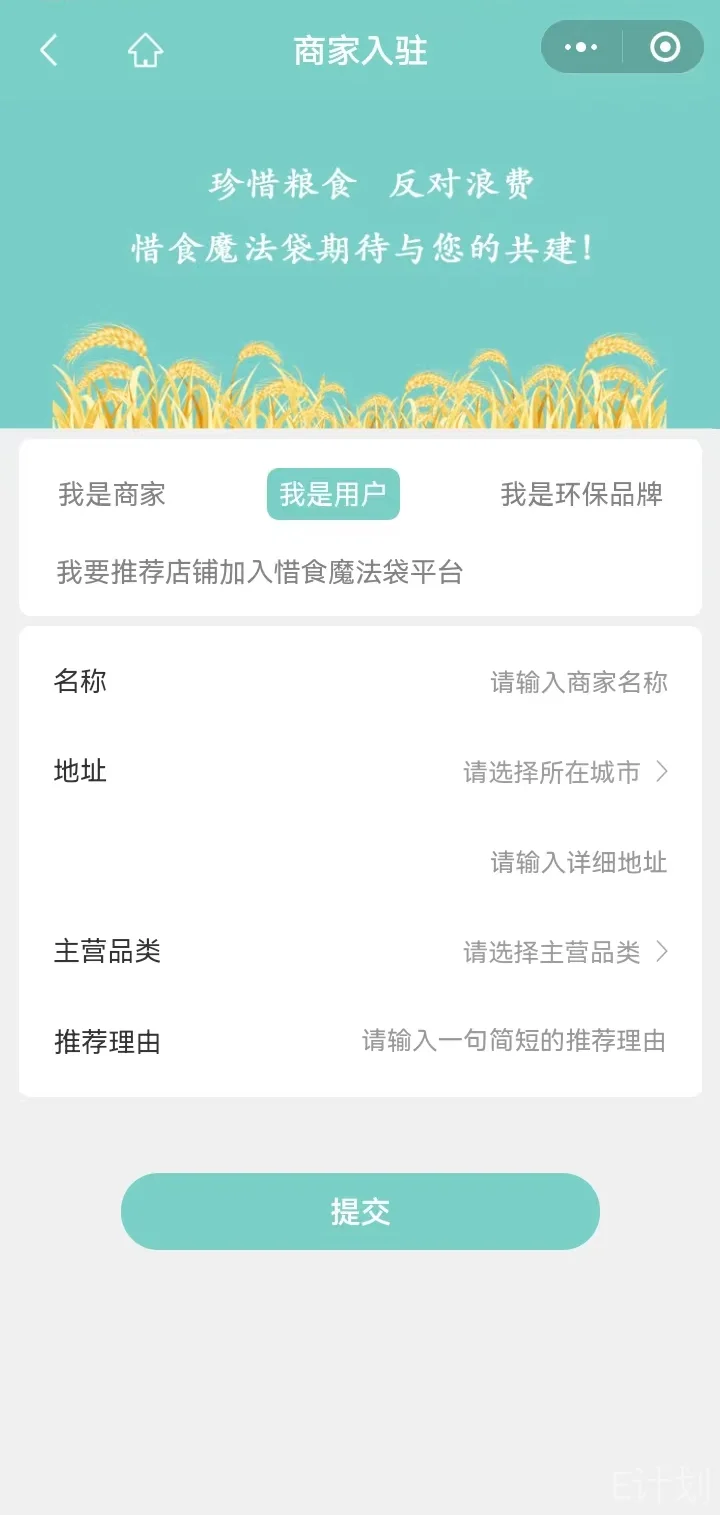Tap the 推荐理由 recommendation reason field
The image size is (720, 1515).
pos(513,1041)
